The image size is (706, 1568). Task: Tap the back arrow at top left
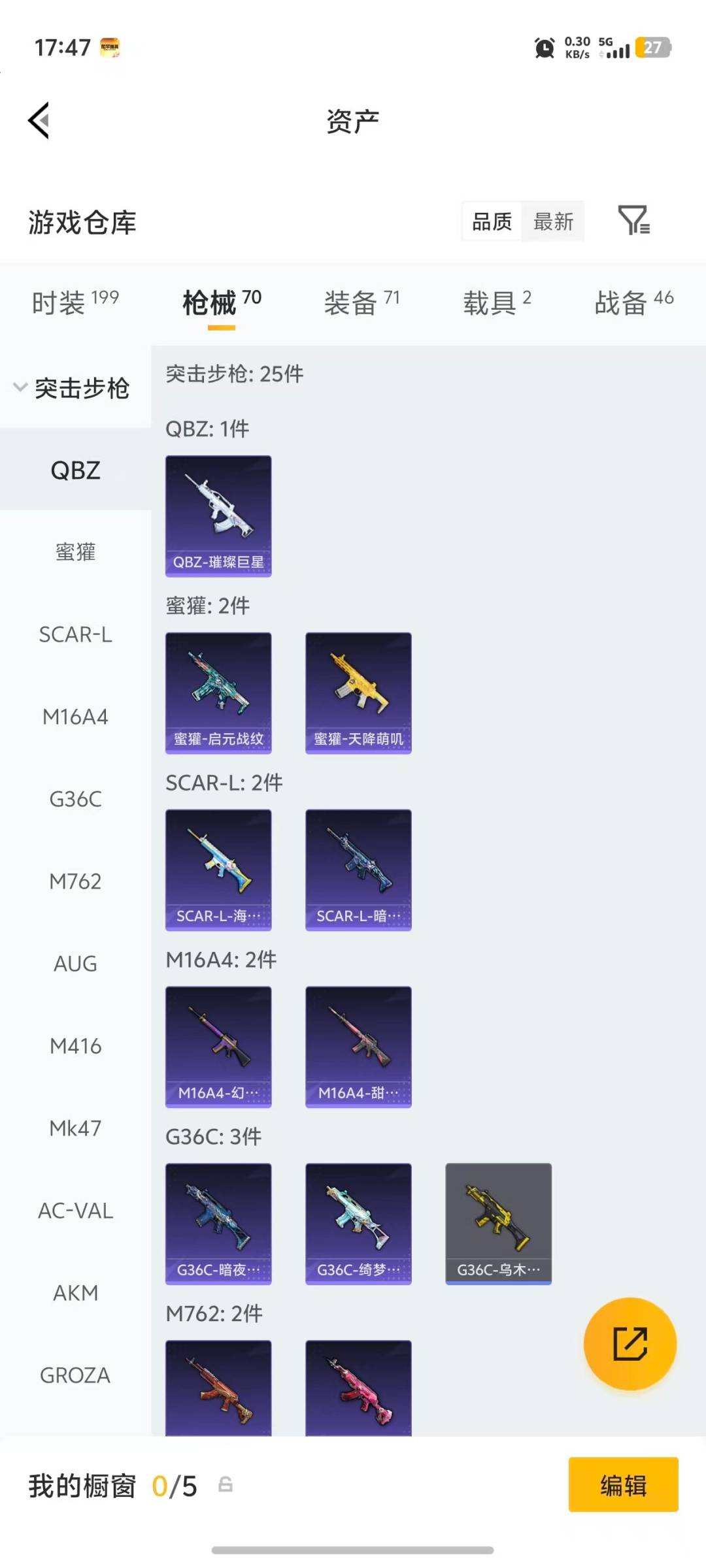click(39, 121)
